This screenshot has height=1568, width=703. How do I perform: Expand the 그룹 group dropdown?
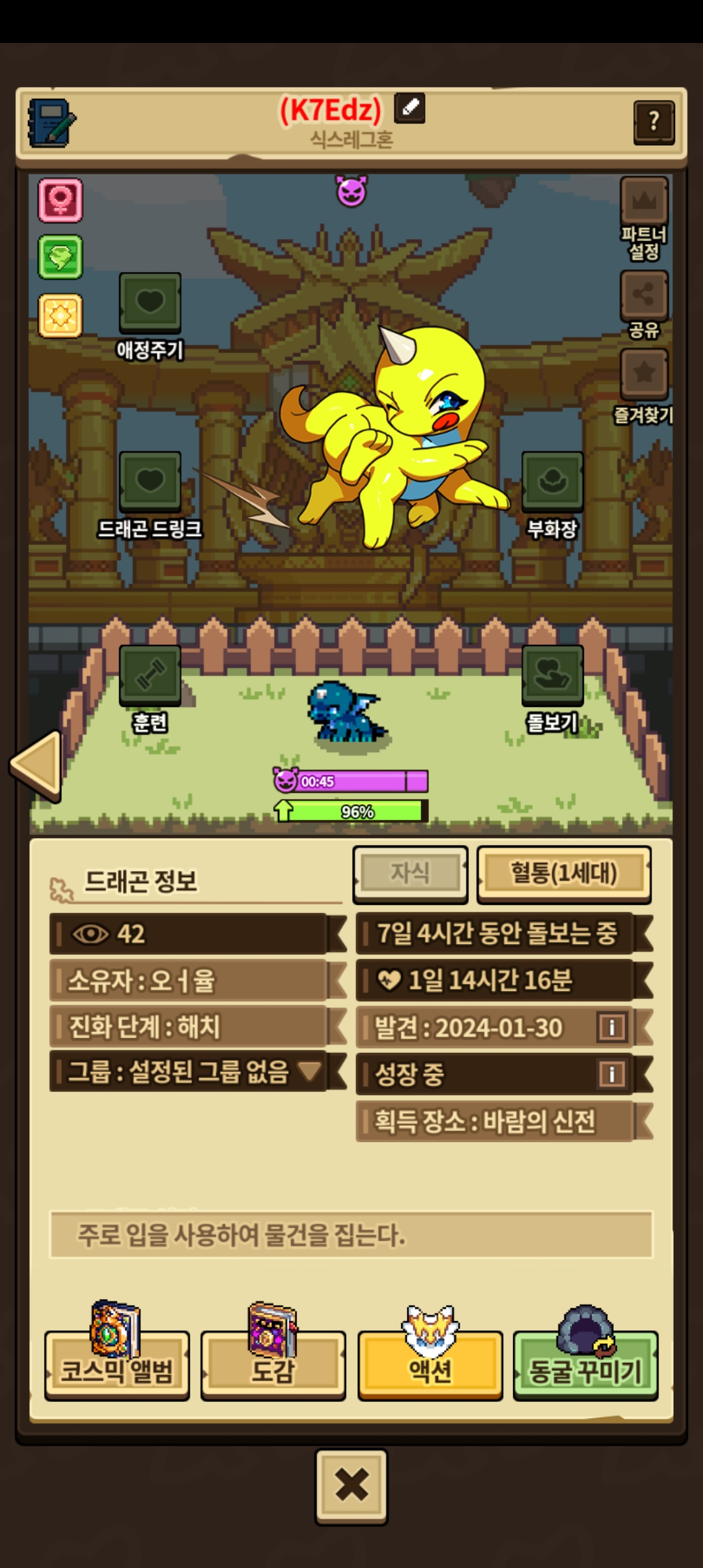pyautogui.click(x=309, y=1071)
